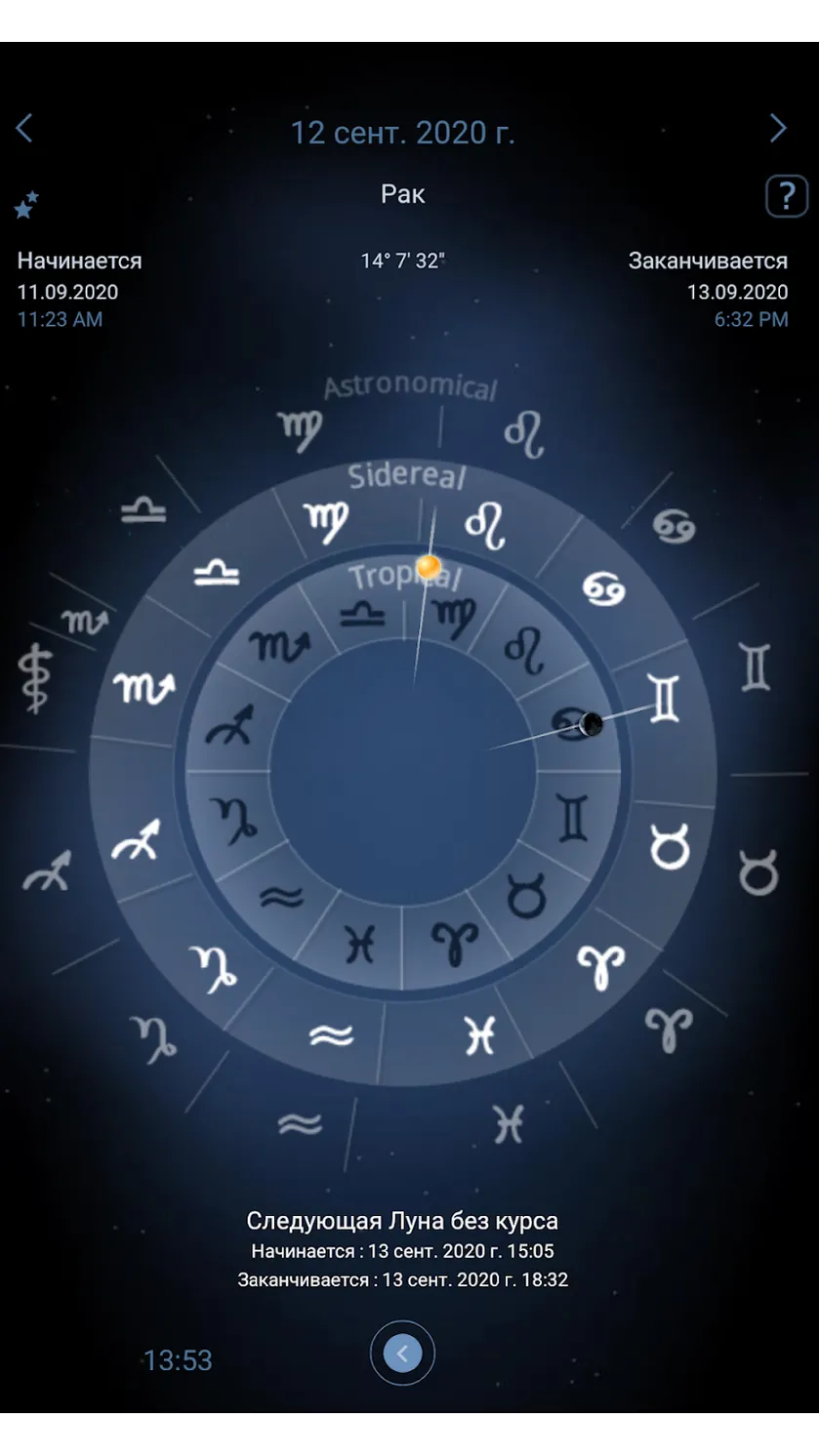Open the date 12 сент. 2020 г.
819x1456 pixels.
point(402,132)
